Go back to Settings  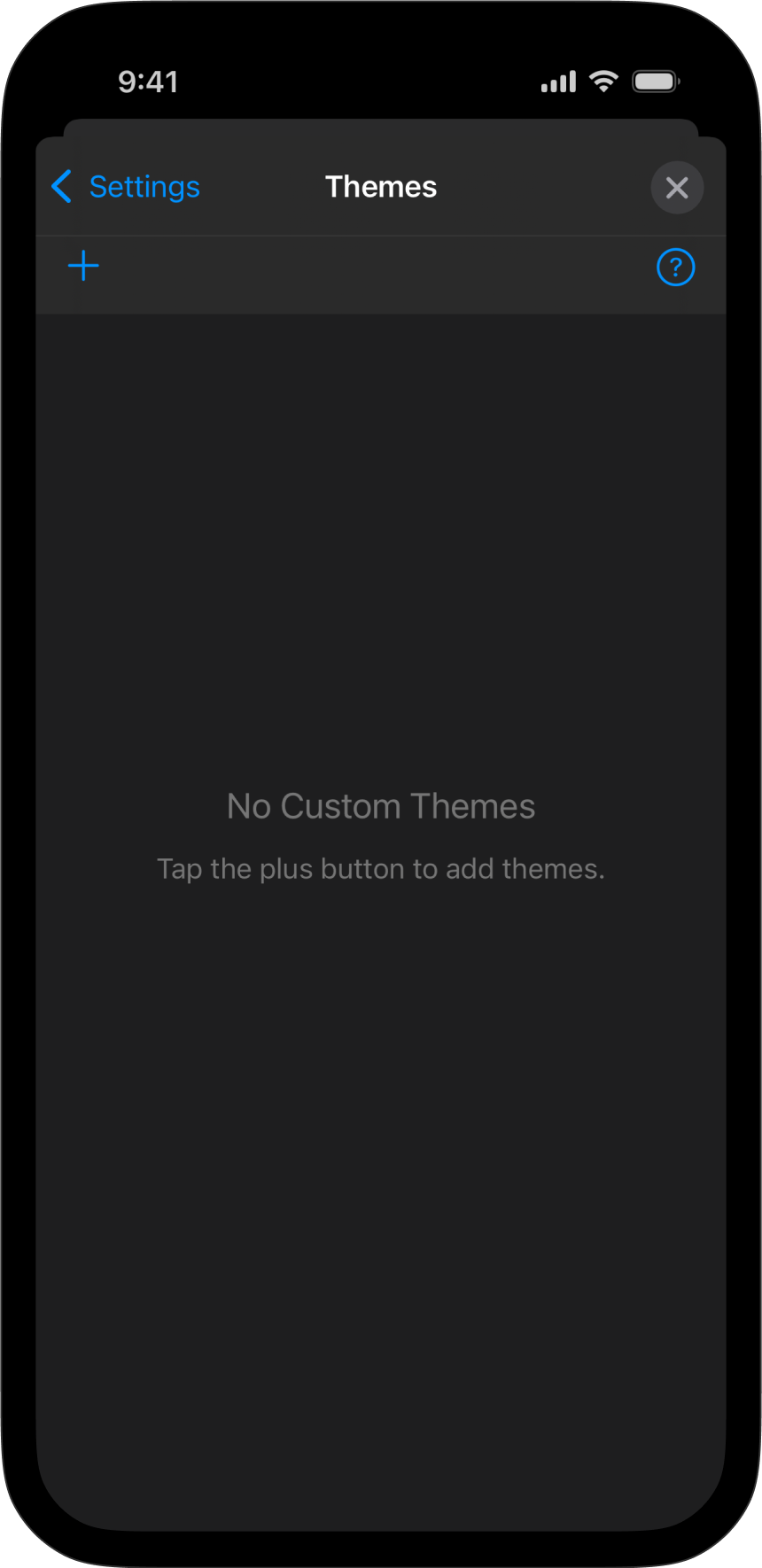click(x=126, y=187)
